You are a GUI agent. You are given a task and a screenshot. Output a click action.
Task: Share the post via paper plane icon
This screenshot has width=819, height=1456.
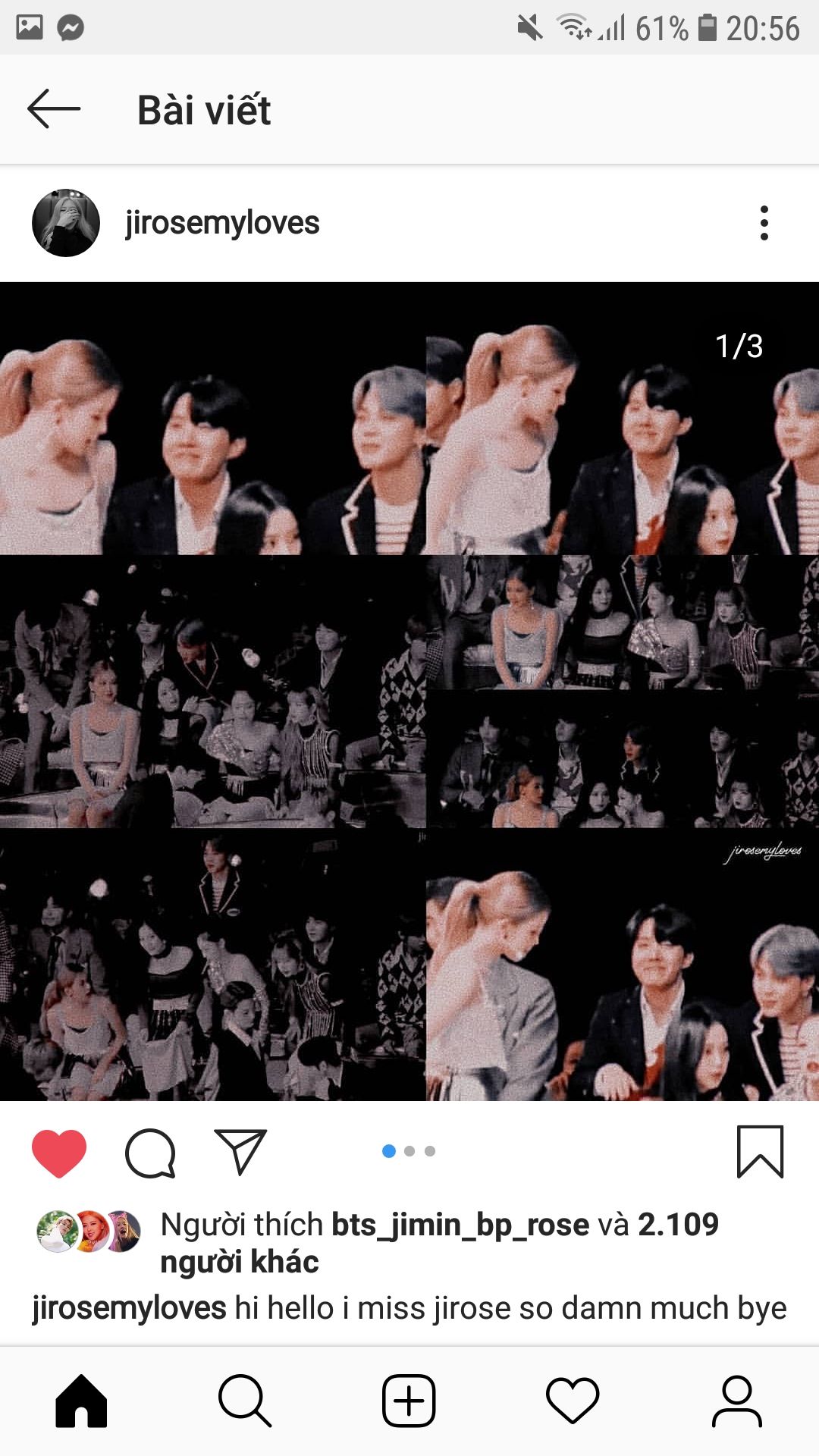pos(240,1152)
